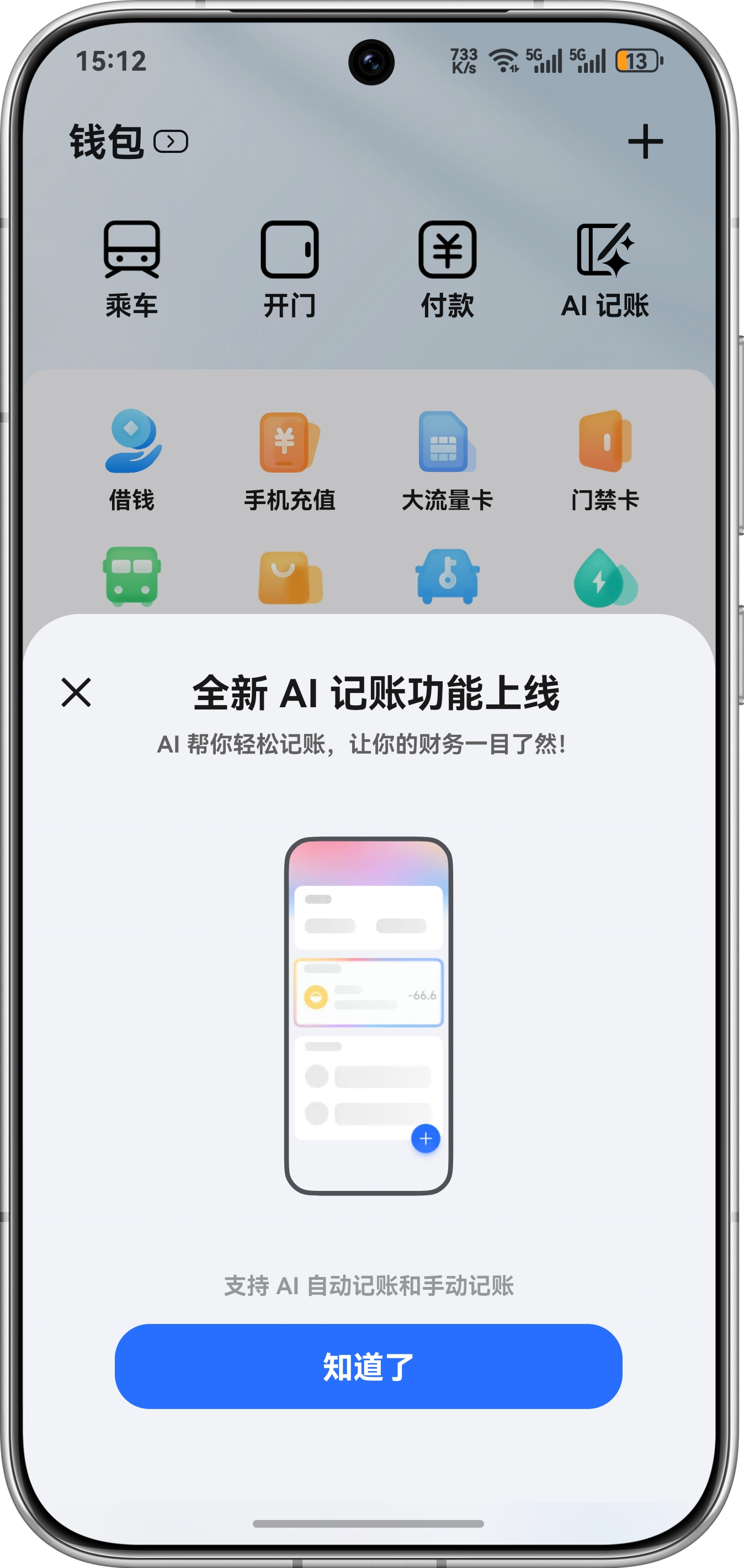Open AI 记账 bookkeeping
Viewport: 744px width, 1568px height.
tap(605, 268)
